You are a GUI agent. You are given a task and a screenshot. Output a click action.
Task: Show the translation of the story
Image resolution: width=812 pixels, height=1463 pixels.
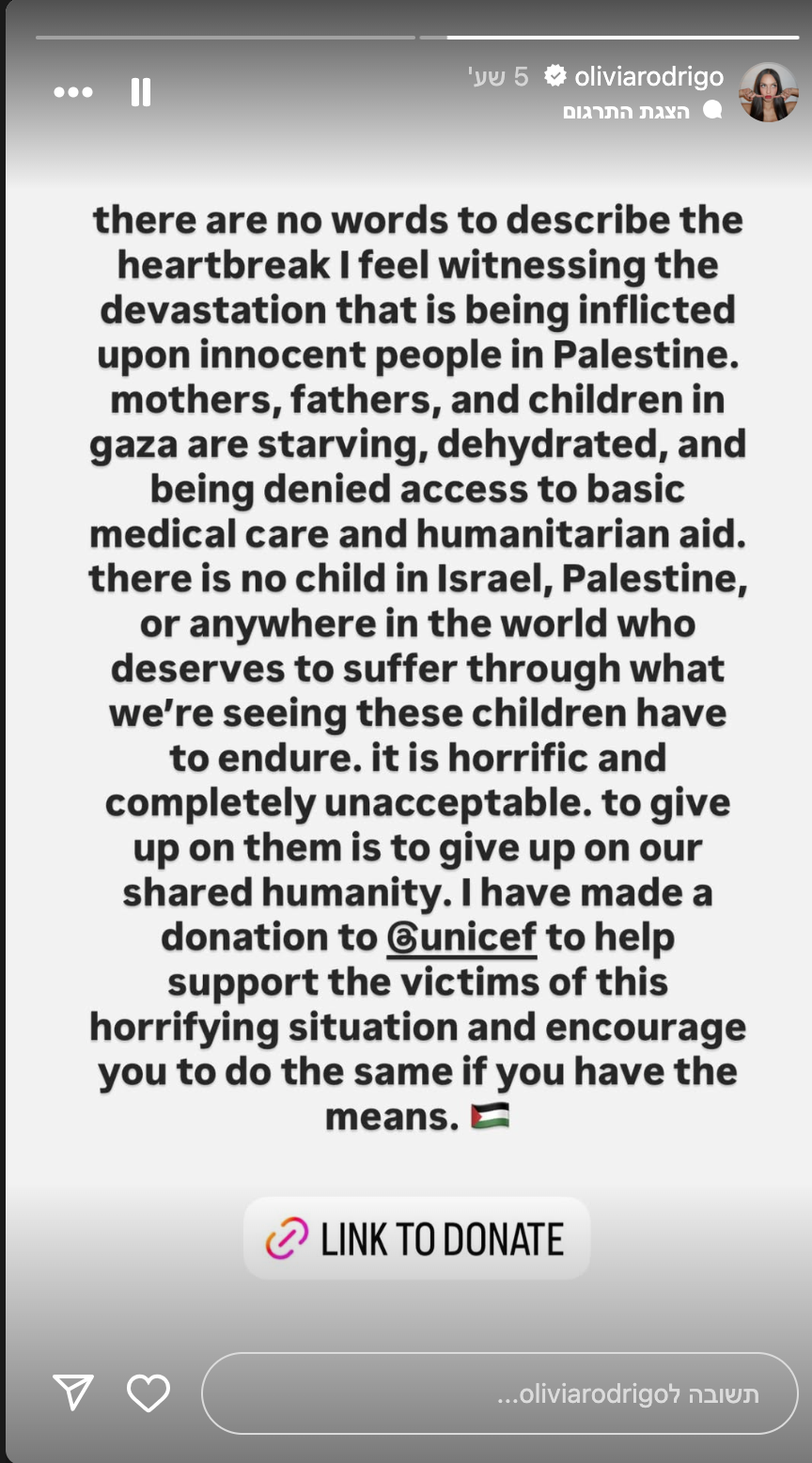click(627, 111)
